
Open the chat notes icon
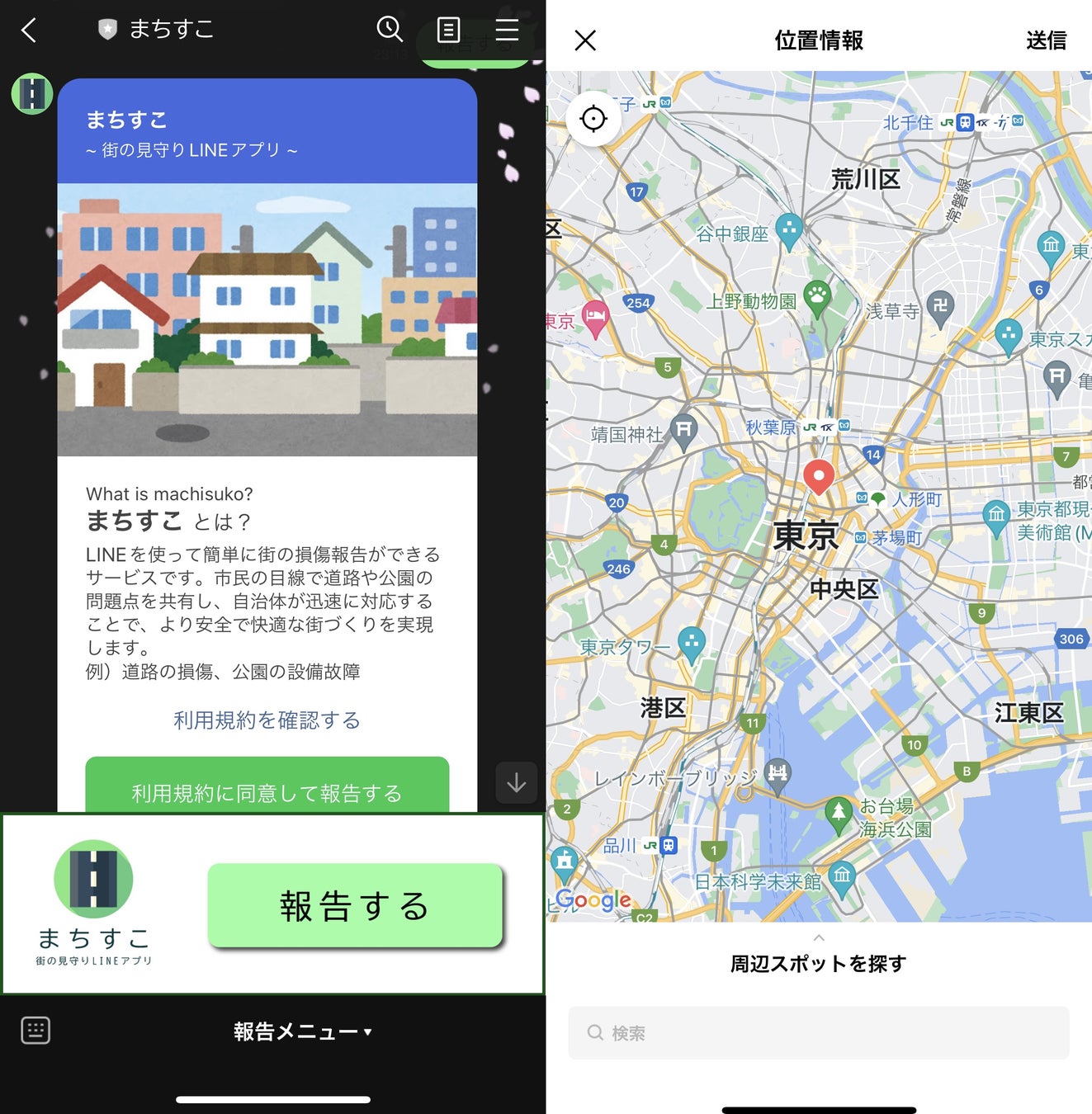[448, 31]
